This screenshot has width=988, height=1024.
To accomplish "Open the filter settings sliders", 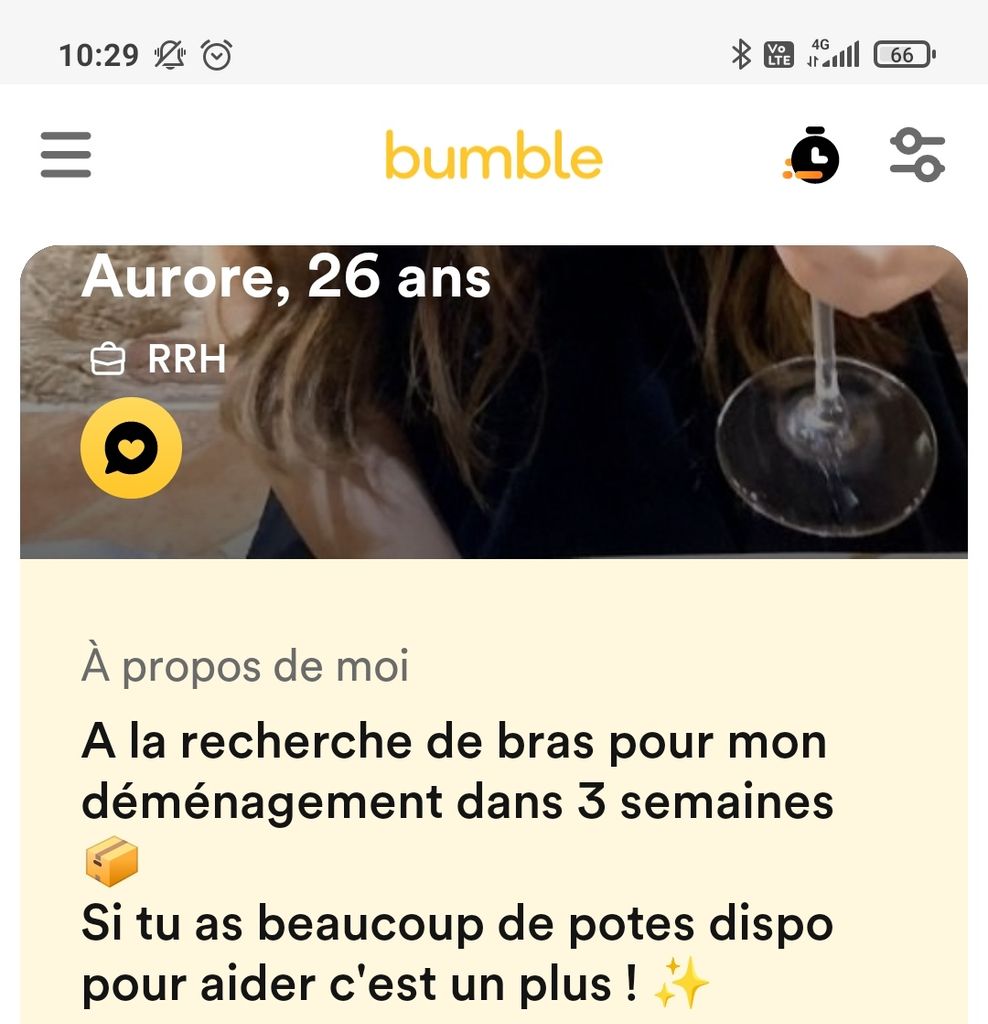I will [917, 156].
